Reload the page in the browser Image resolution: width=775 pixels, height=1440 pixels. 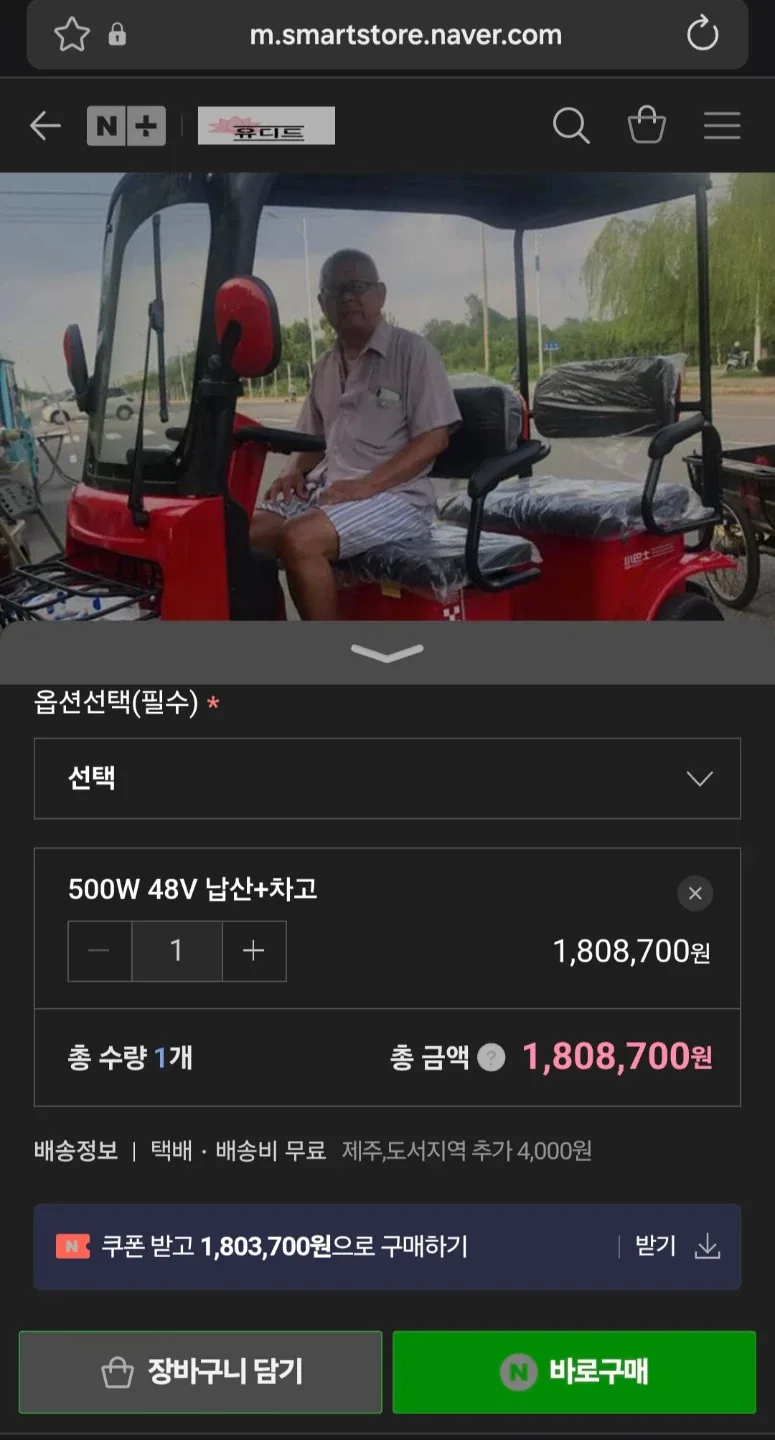tap(702, 34)
